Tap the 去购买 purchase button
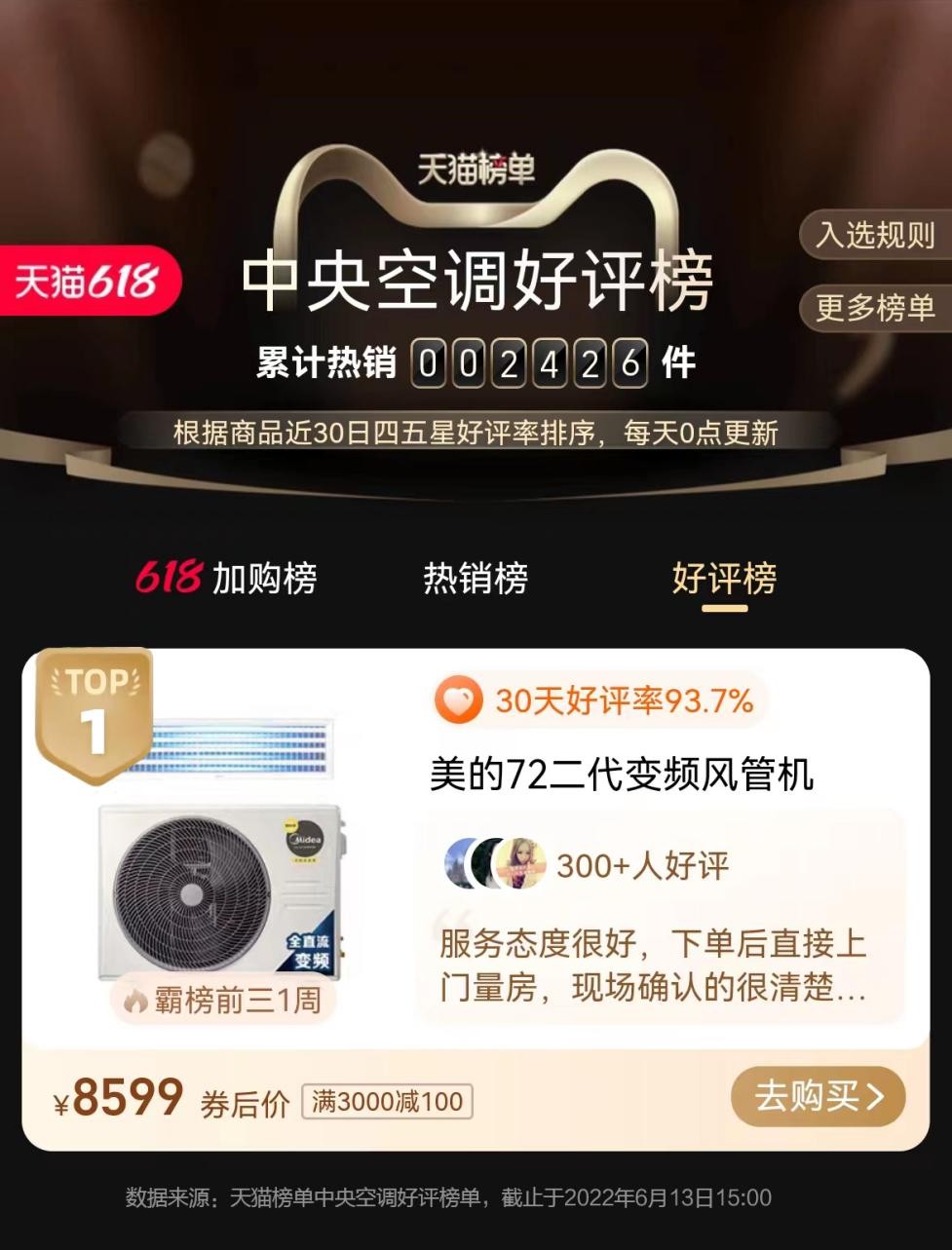 tap(817, 1096)
